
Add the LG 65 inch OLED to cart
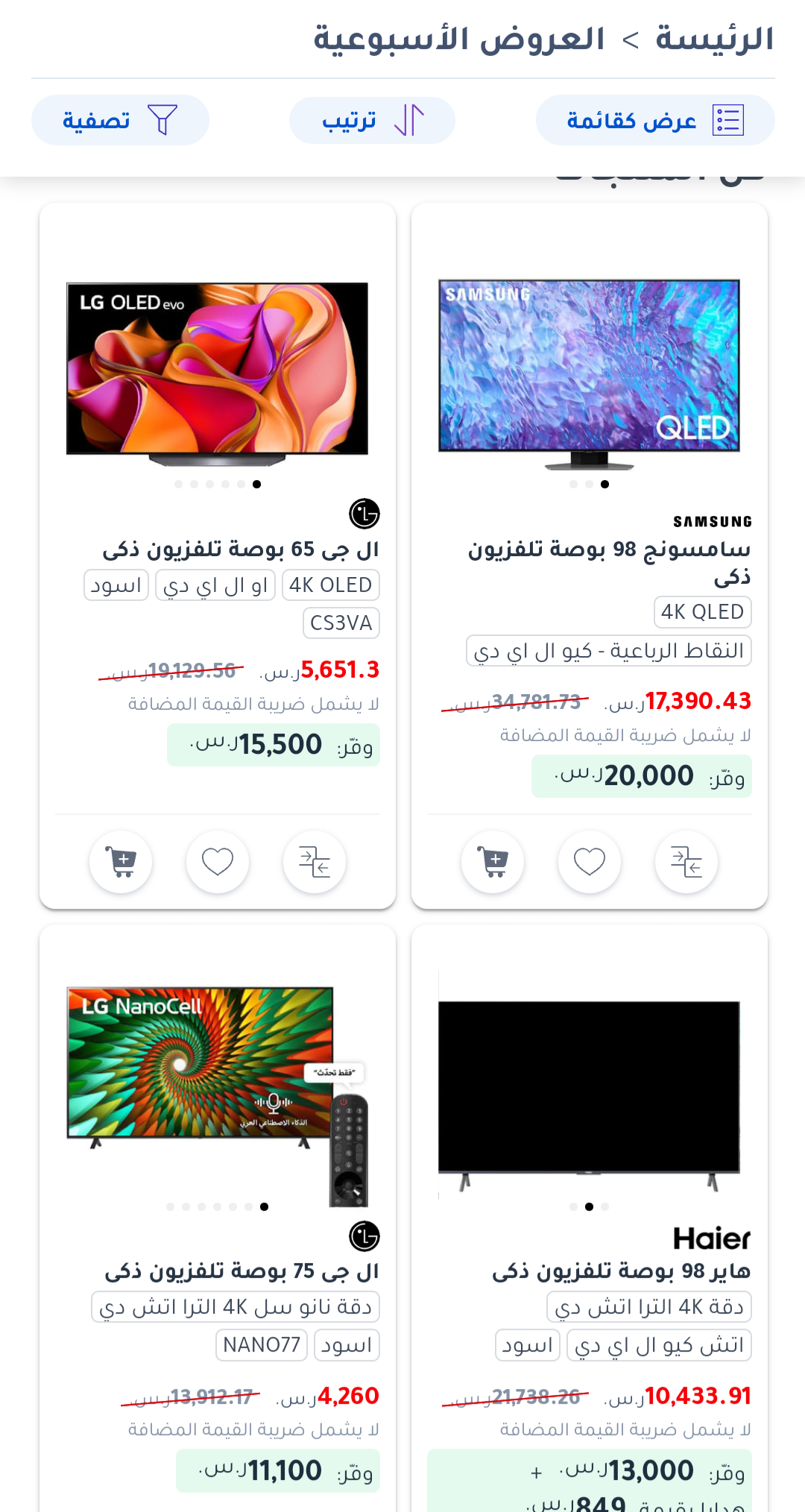tap(121, 862)
